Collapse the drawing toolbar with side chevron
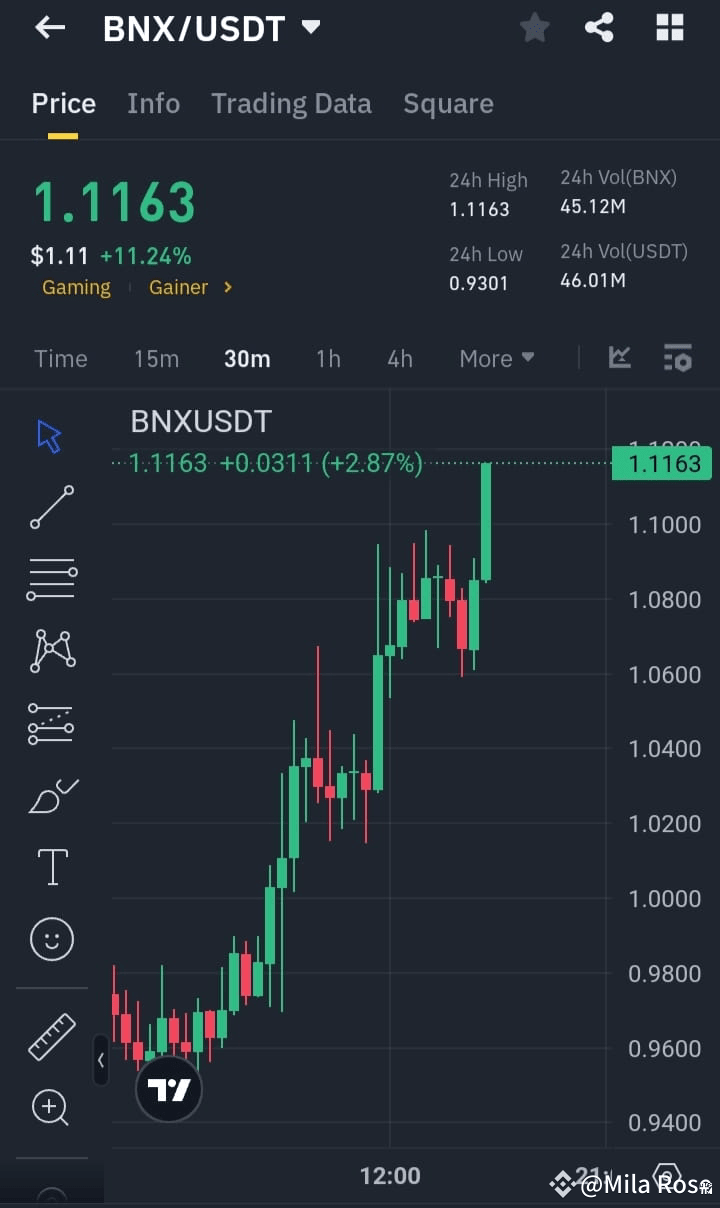The width and height of the screenshot is (720, 1208). [100, 1061]
